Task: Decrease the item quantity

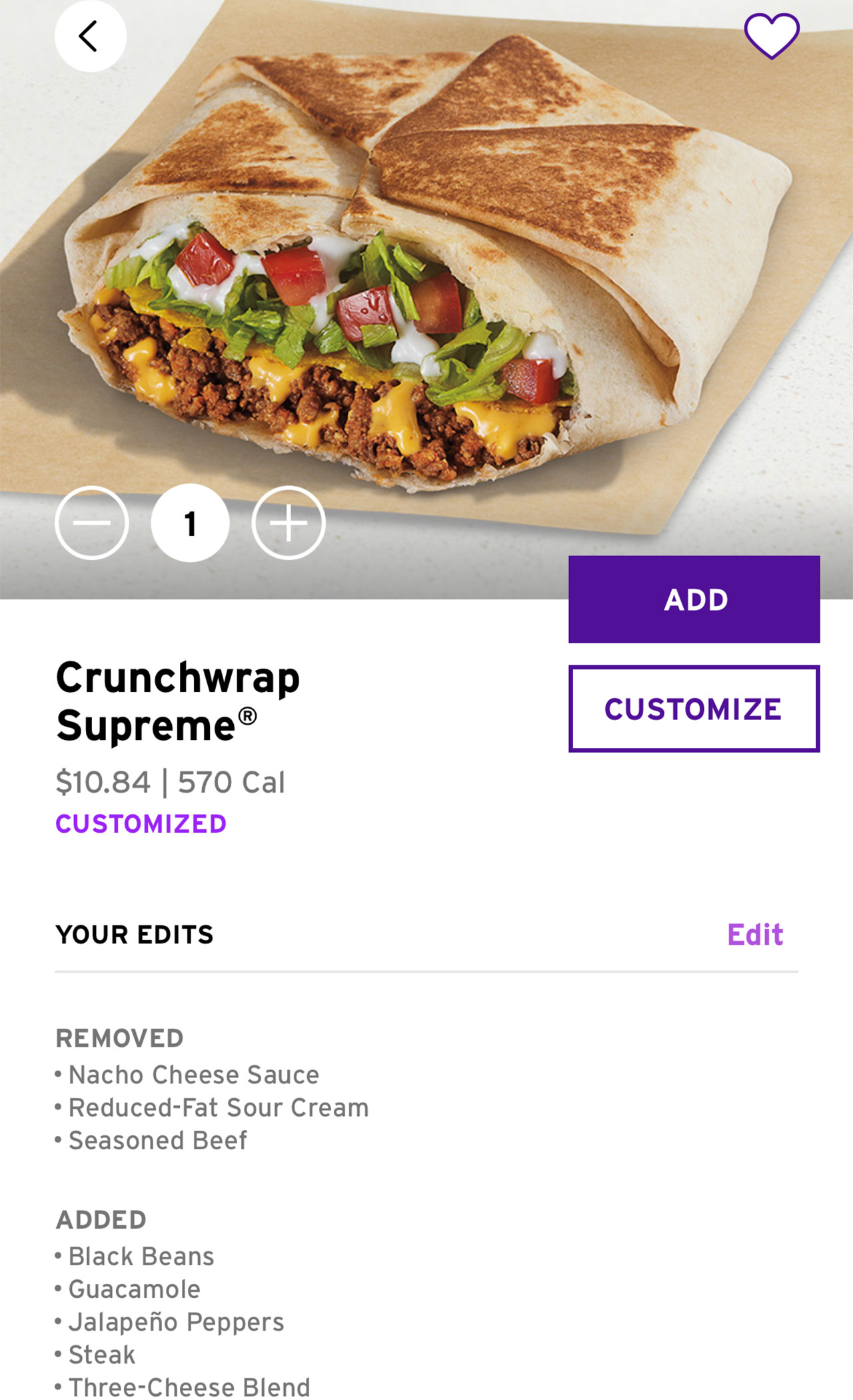Action: pos(92,523)
